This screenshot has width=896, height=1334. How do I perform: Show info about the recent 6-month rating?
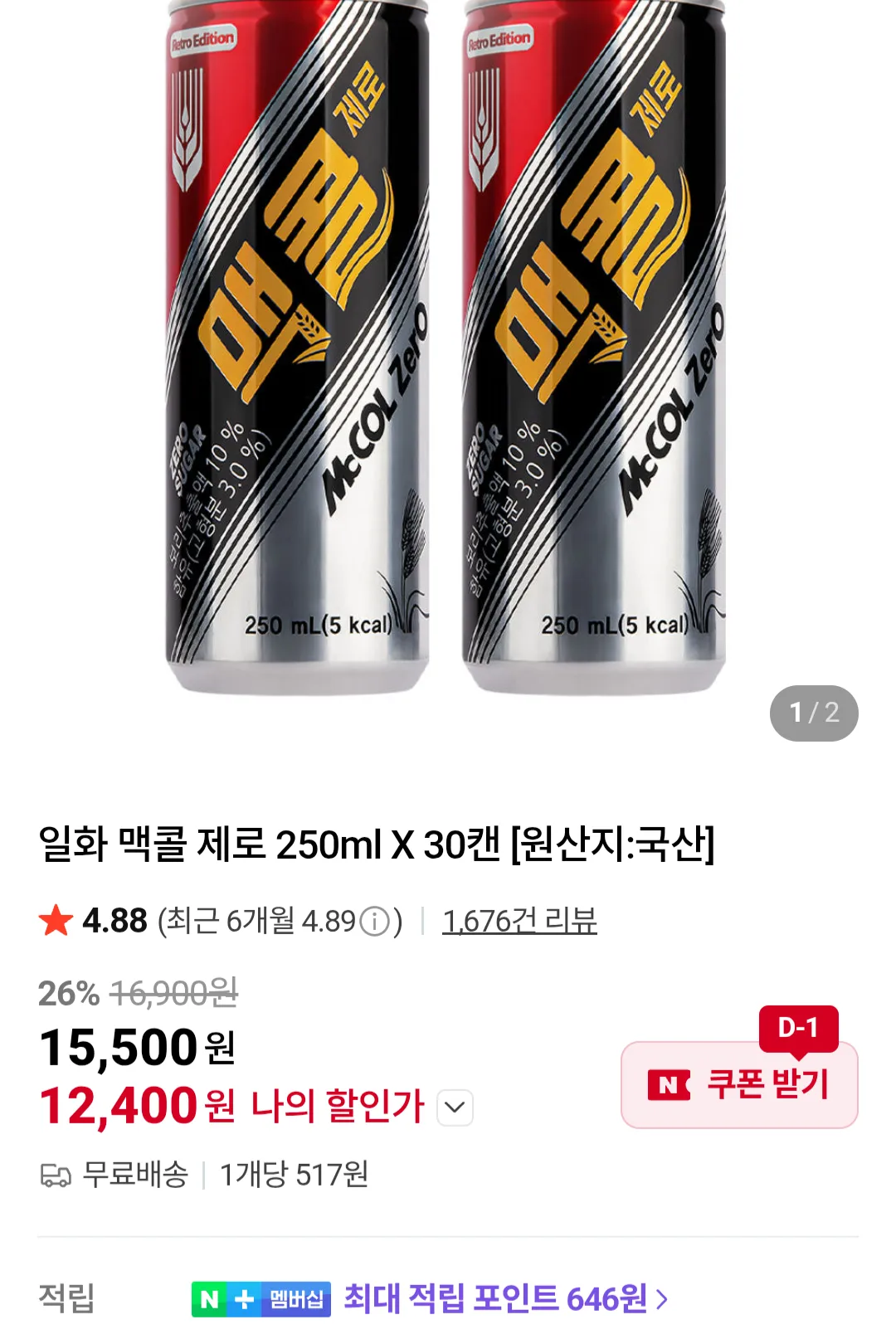[375, 922]
